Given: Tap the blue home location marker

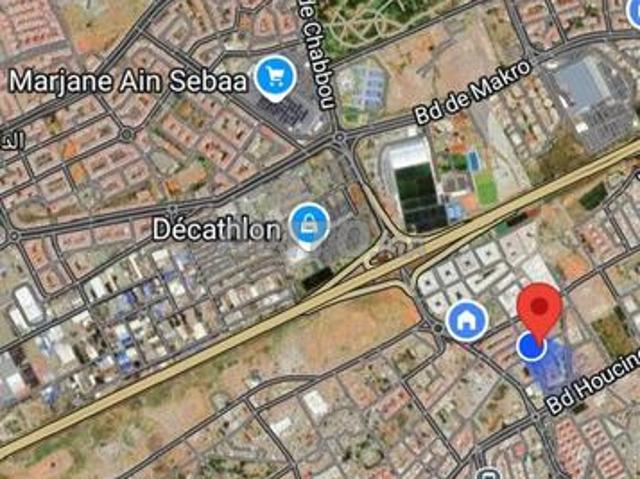Looking at the screenshot, I should [466, 320].
